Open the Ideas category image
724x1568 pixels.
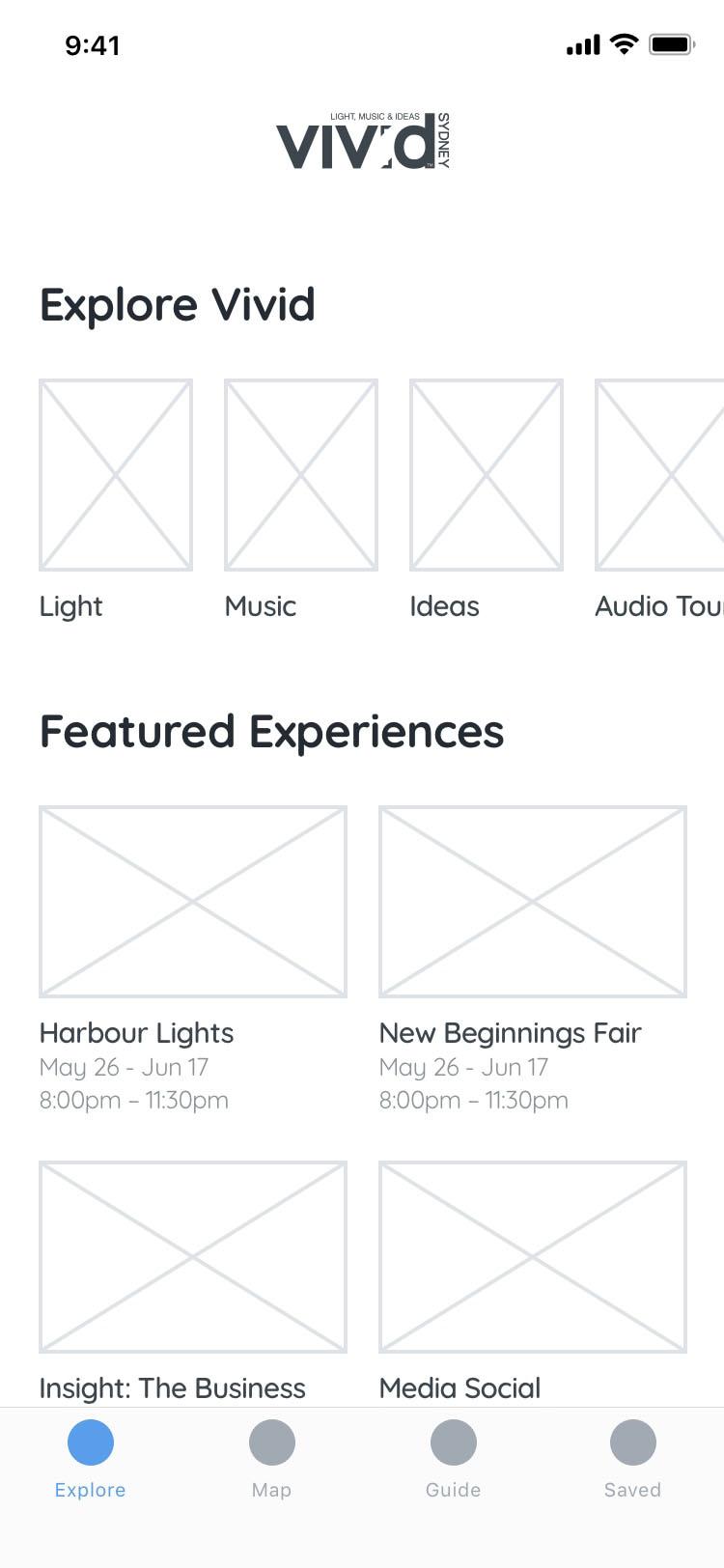486,474
